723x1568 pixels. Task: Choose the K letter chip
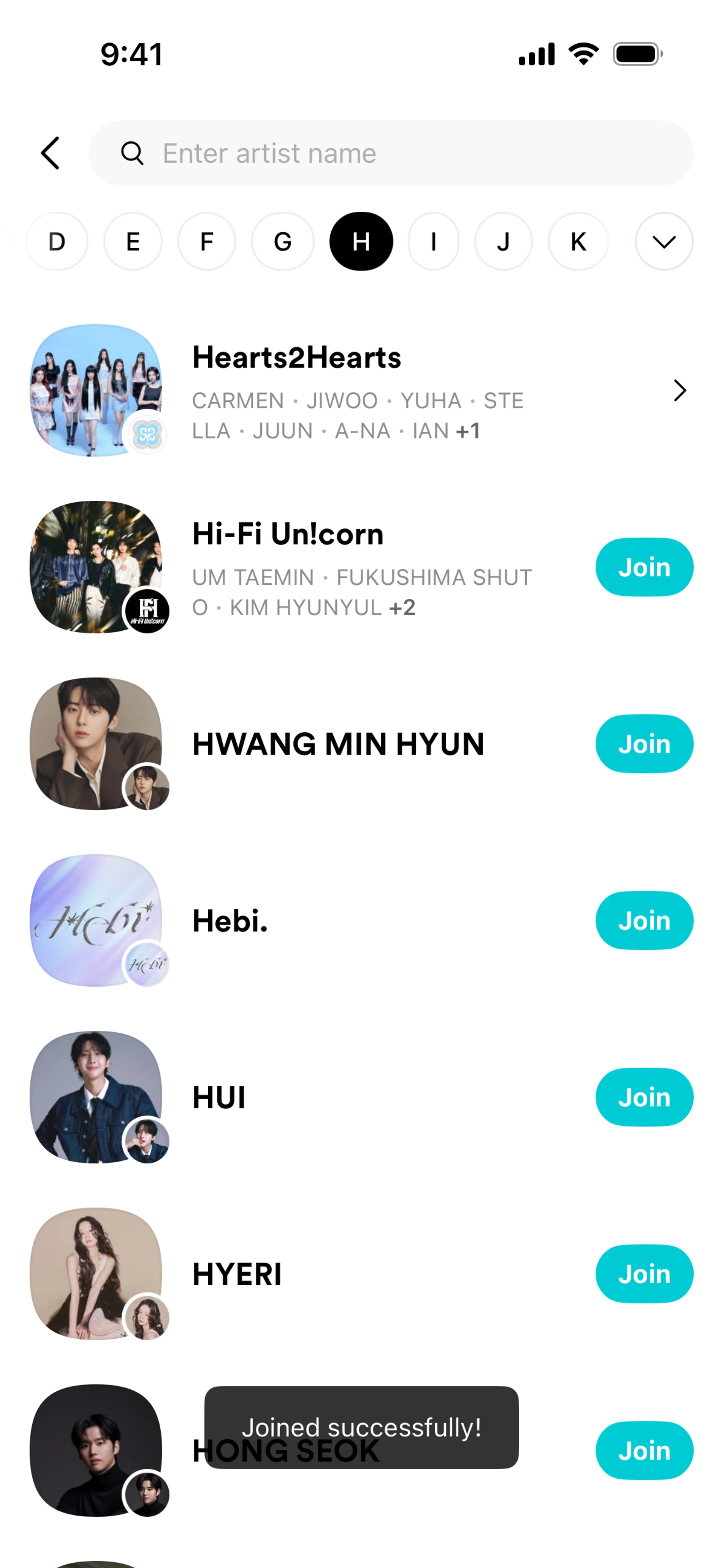(578, 241)
